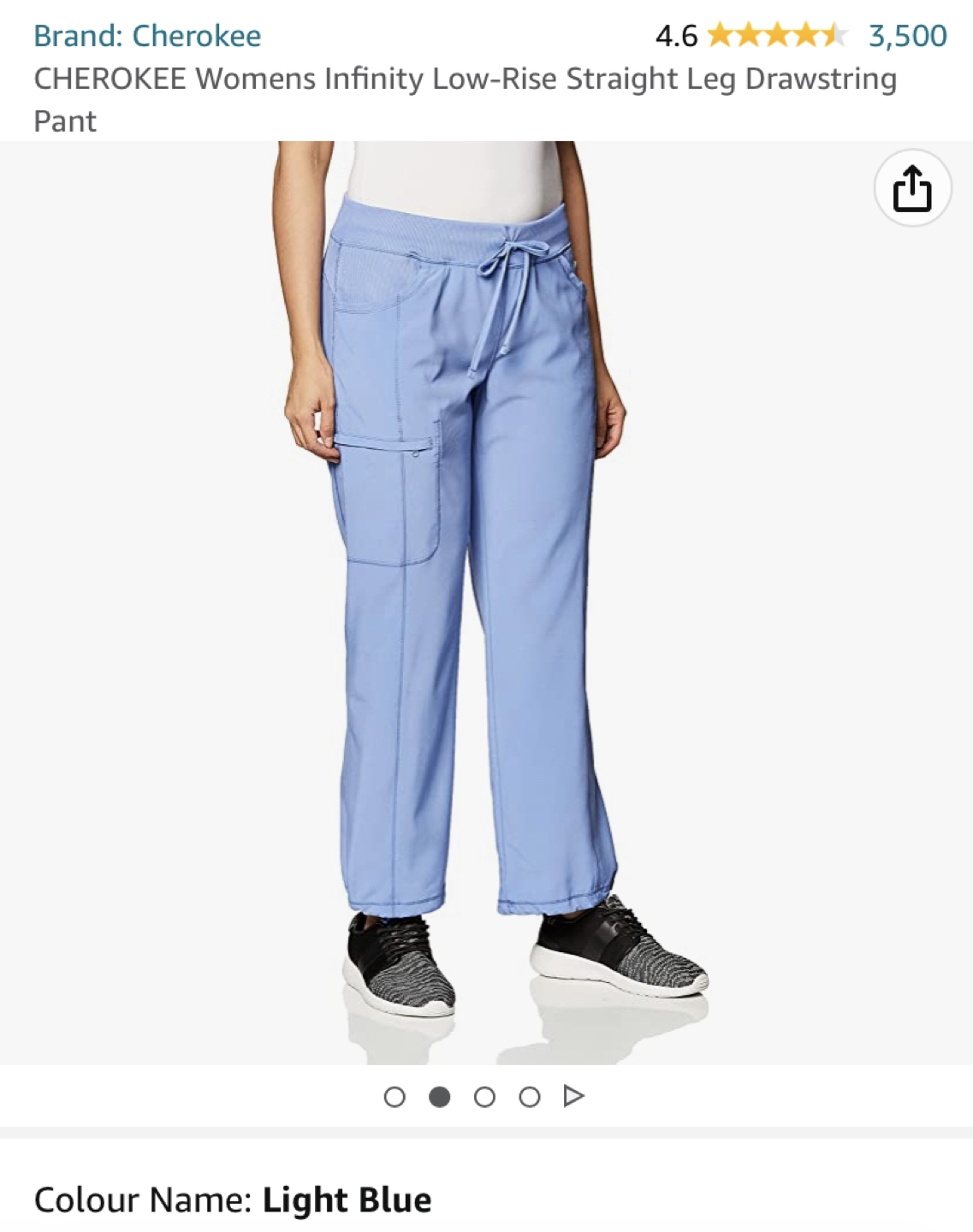Open the Brand: Cherokee link
This screenshot has height=1232, width=973.
click(147, 36)
